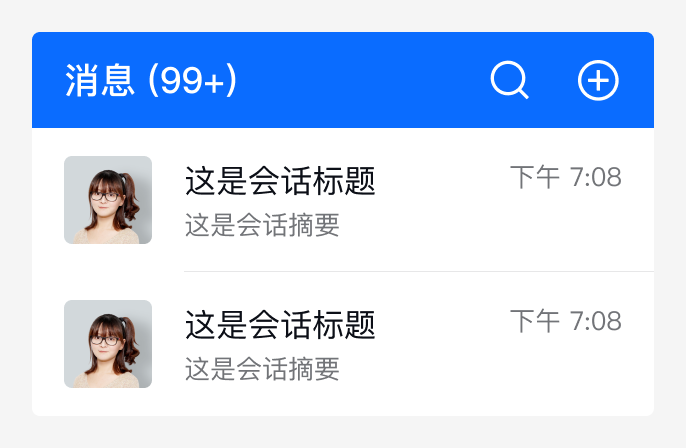The image size is (686, 448).
Task: Open the first 这是会话标题 conversation
Action: pos(342,200)
